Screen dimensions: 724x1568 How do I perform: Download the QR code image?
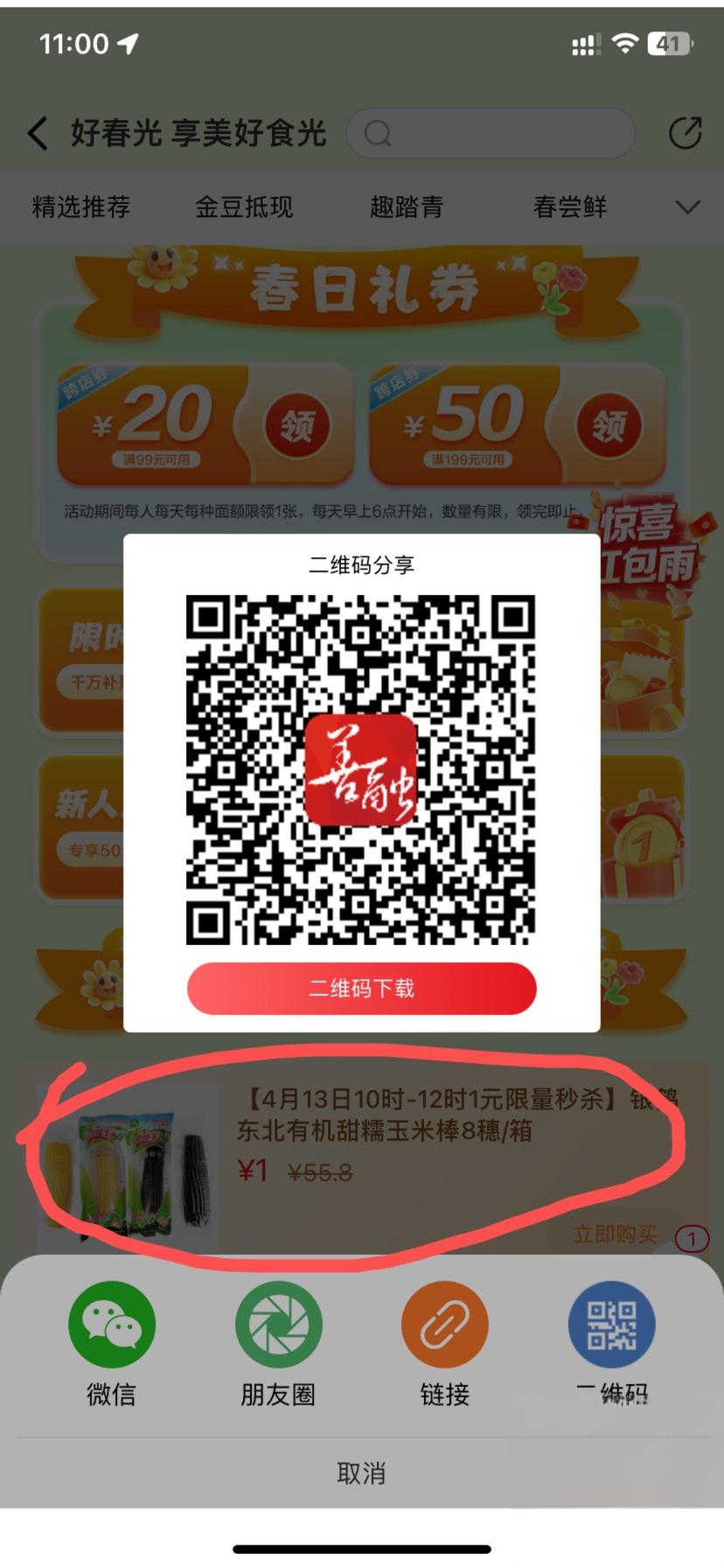pyautogui.click(x=361, y=989)
